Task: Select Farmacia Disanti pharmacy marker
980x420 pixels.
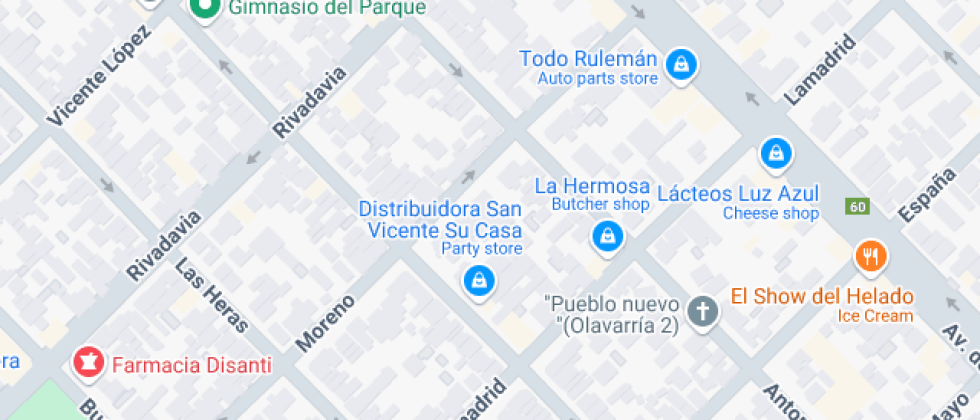Action: 88,364
